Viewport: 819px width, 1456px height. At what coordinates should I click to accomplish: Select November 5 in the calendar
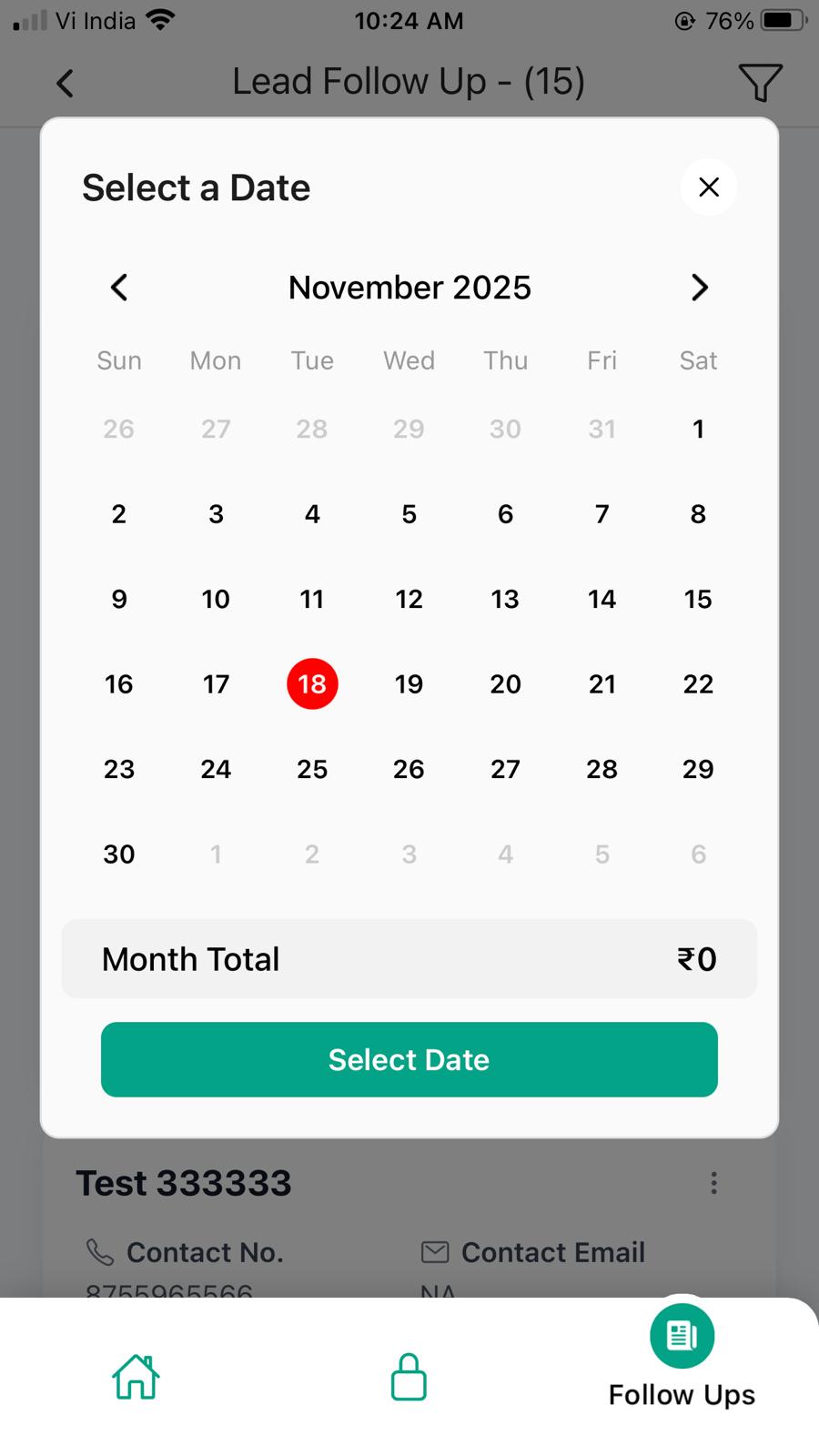(409, 514)
